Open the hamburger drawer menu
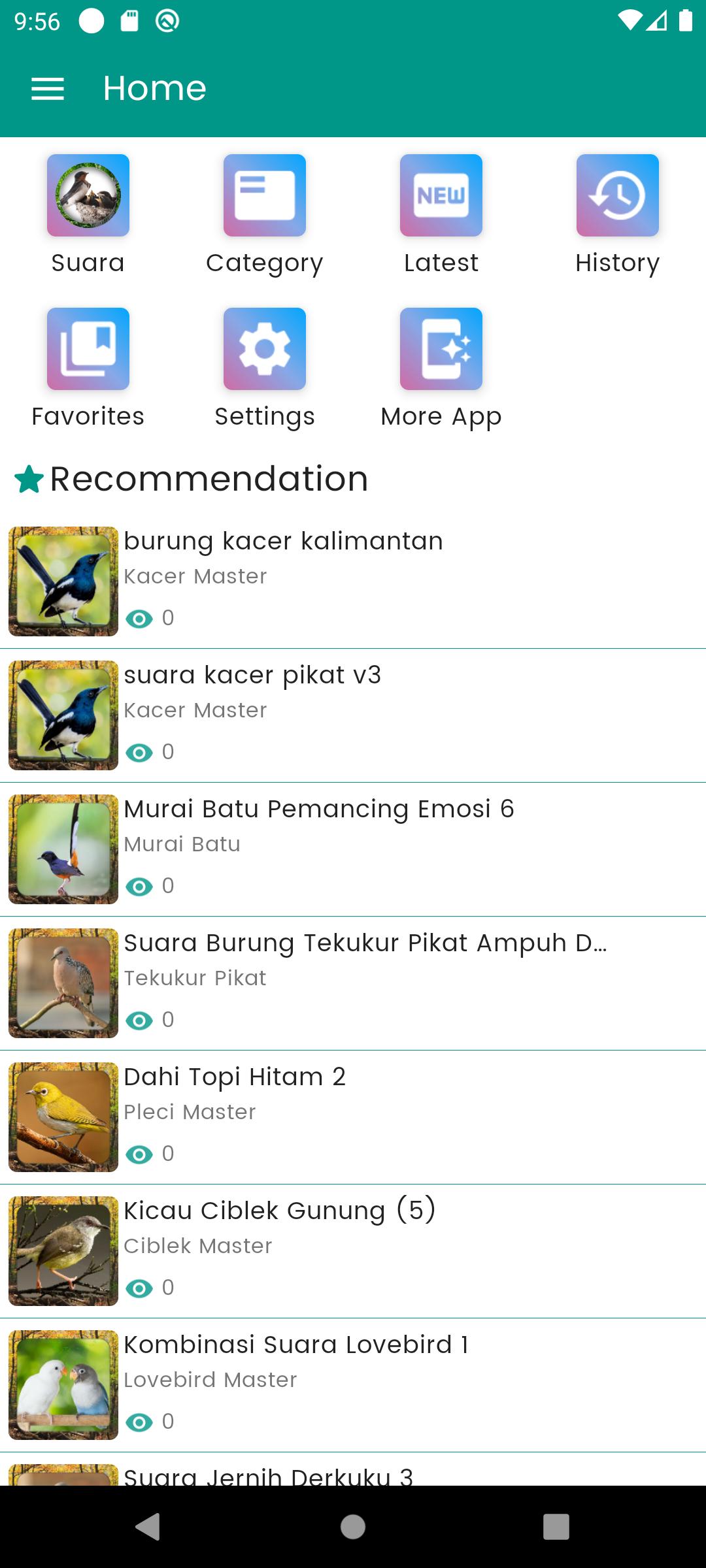 [48, 88]
